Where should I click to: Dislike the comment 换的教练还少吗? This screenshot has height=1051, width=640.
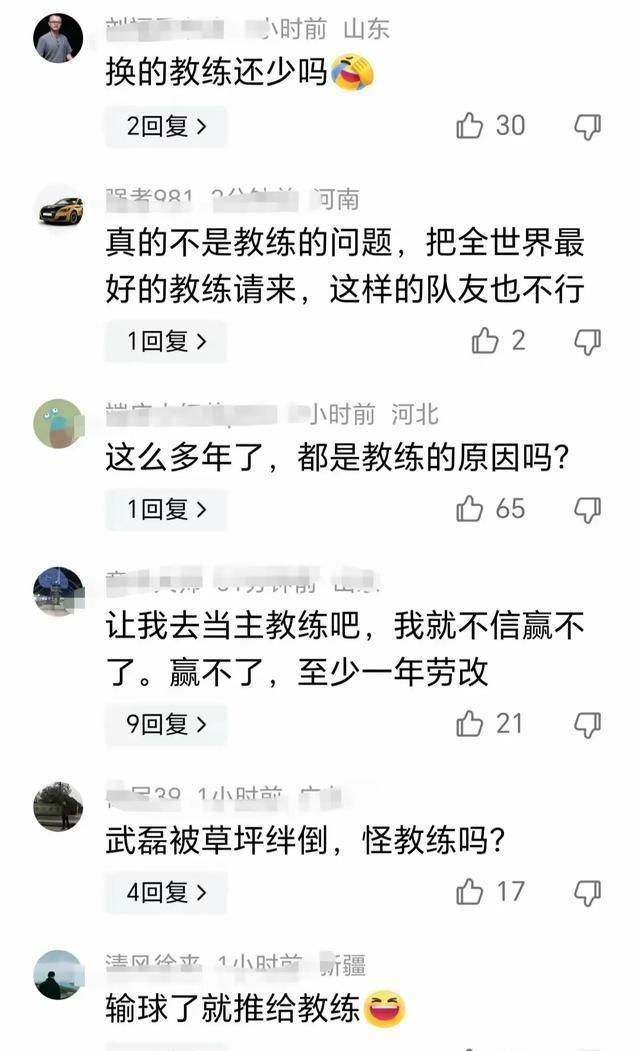point(587,126)
